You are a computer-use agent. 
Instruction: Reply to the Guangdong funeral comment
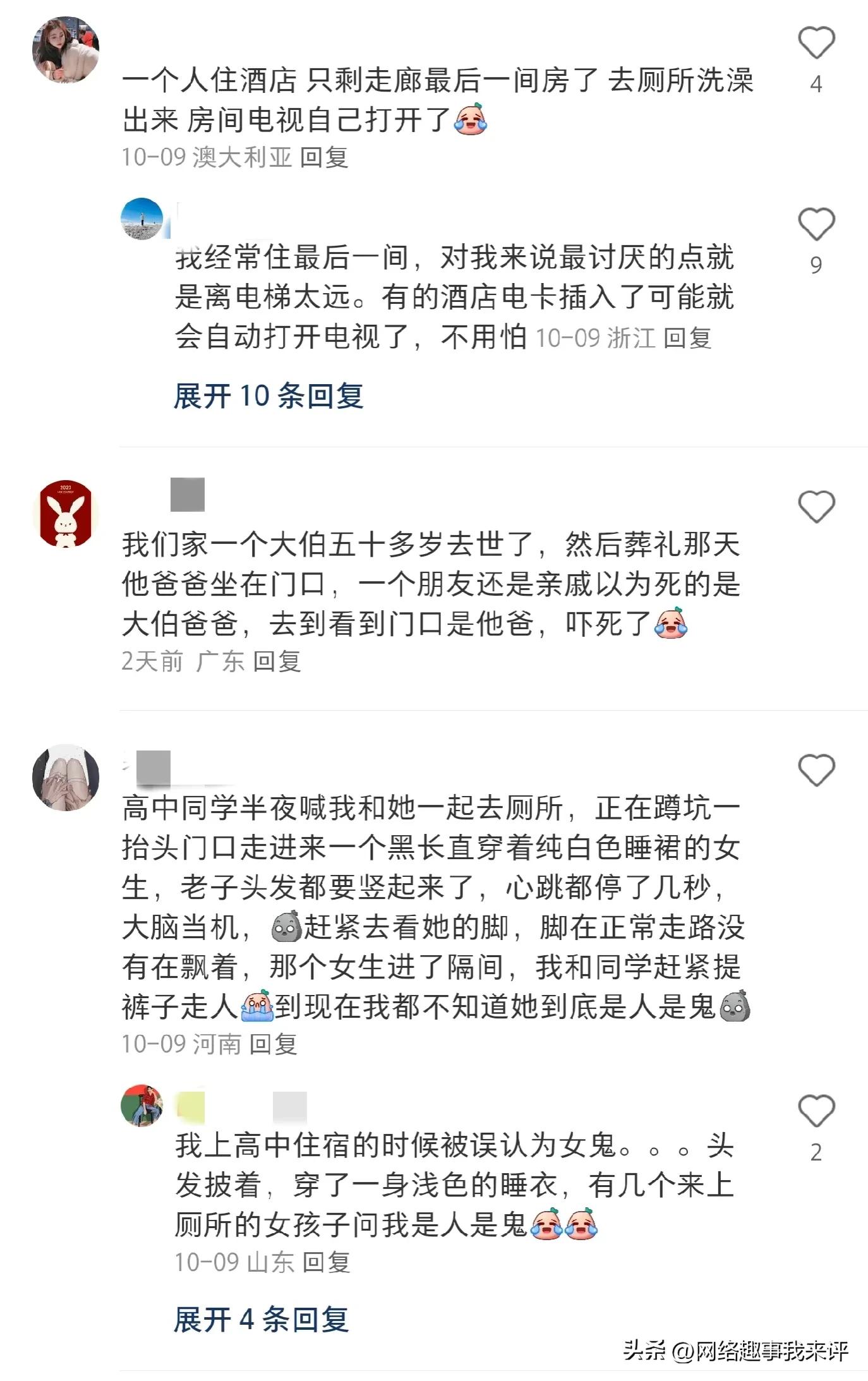pos(277,661)
